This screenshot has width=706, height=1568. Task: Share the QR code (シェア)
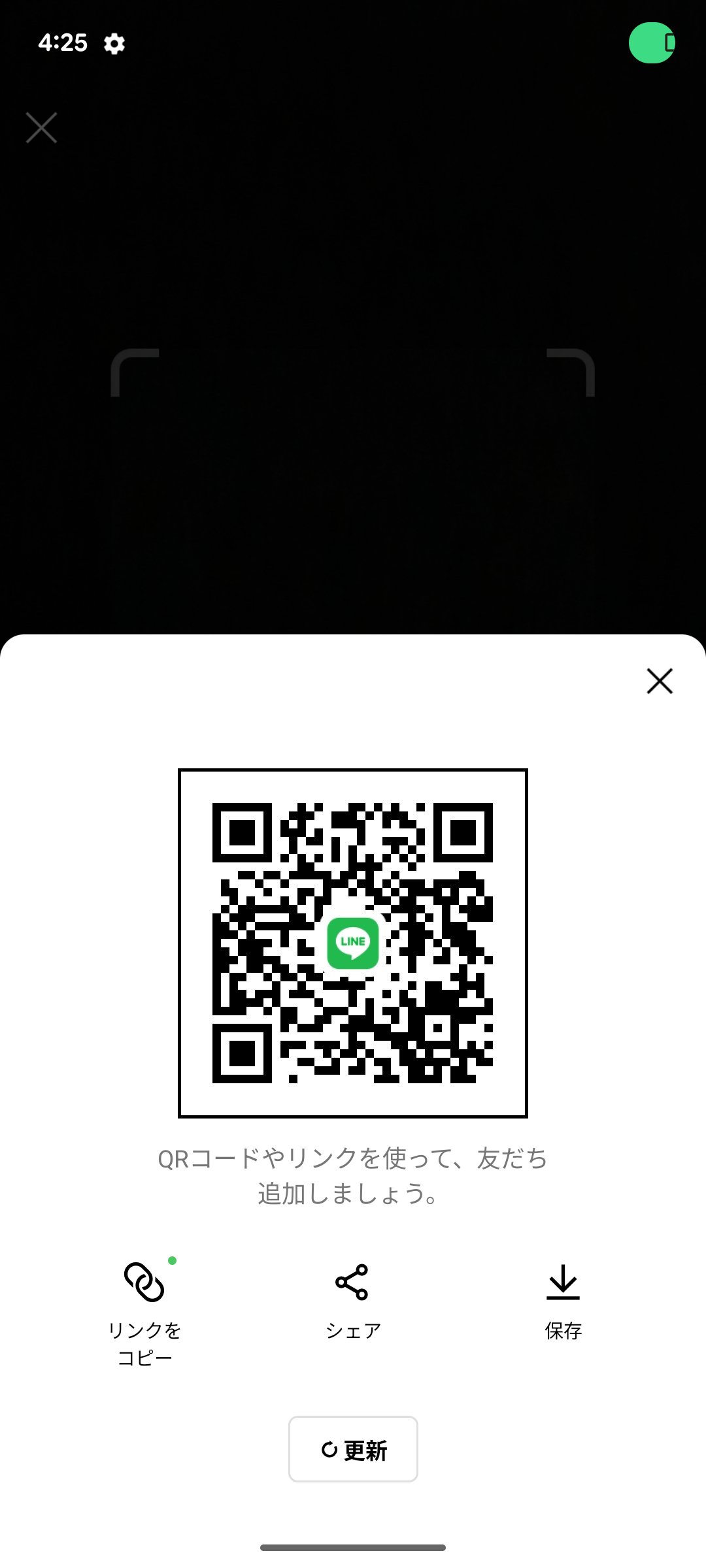tap(353, 1300)
